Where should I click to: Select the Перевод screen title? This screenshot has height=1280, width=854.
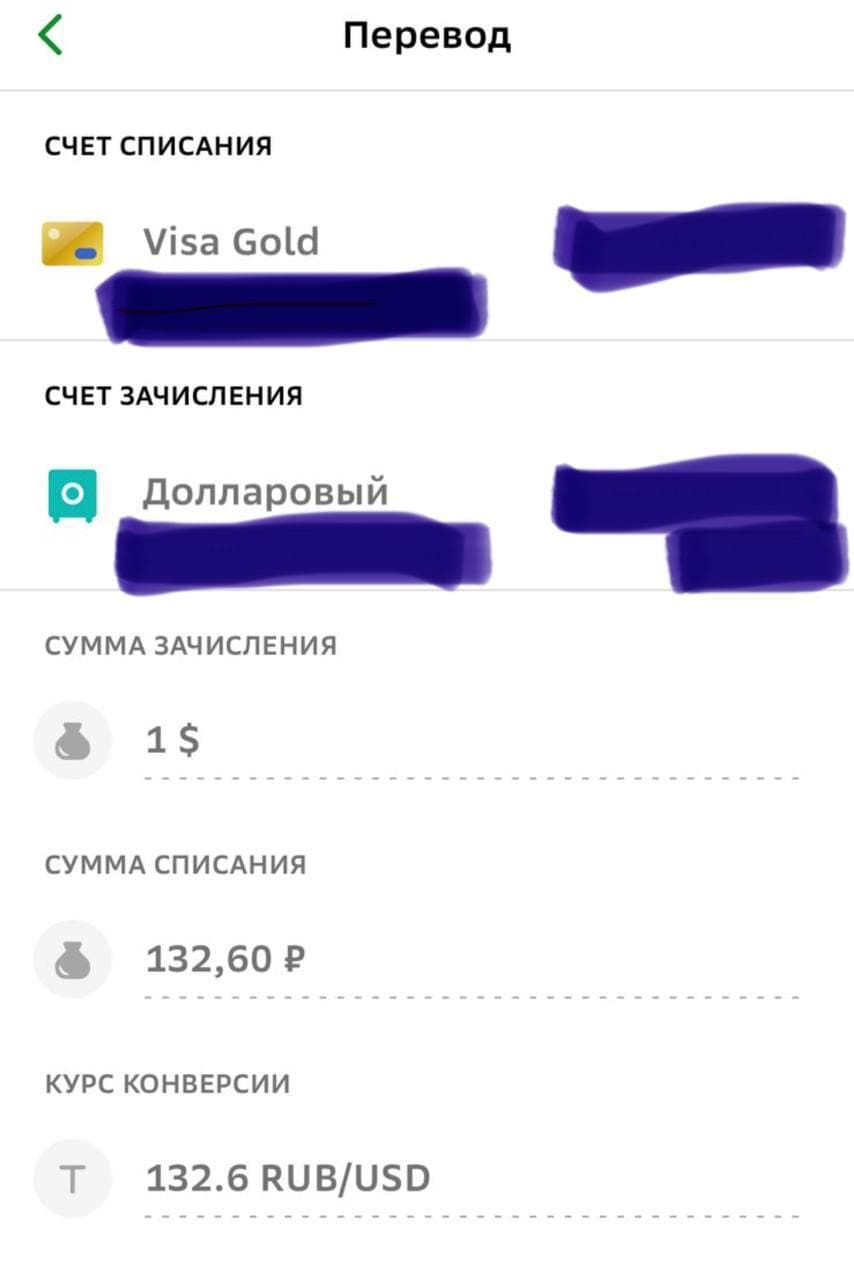coord(427,36)
